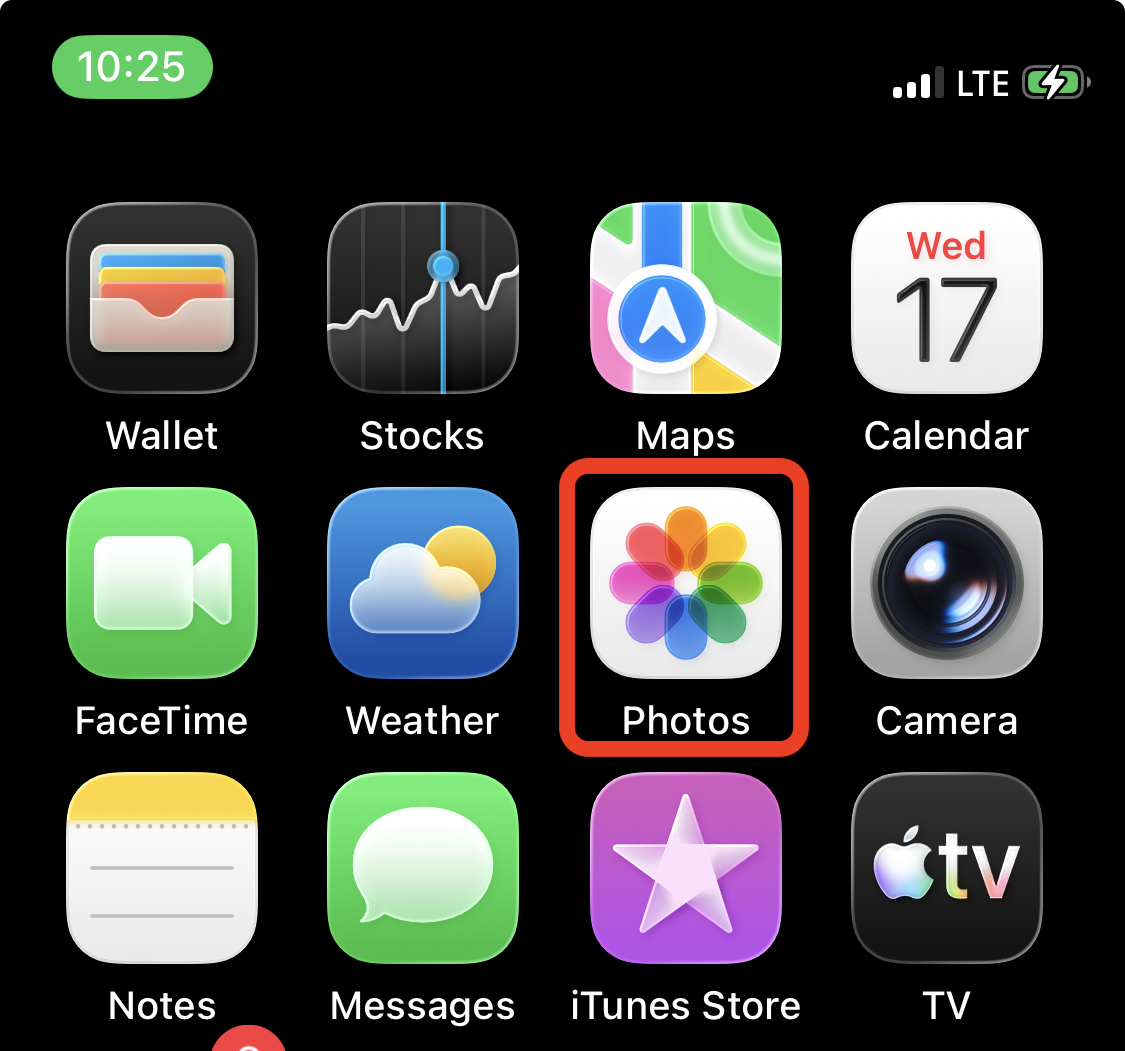Open the Calendar app
Image resolution: width=1125 pixels, height=1051 pixels.
946,298
